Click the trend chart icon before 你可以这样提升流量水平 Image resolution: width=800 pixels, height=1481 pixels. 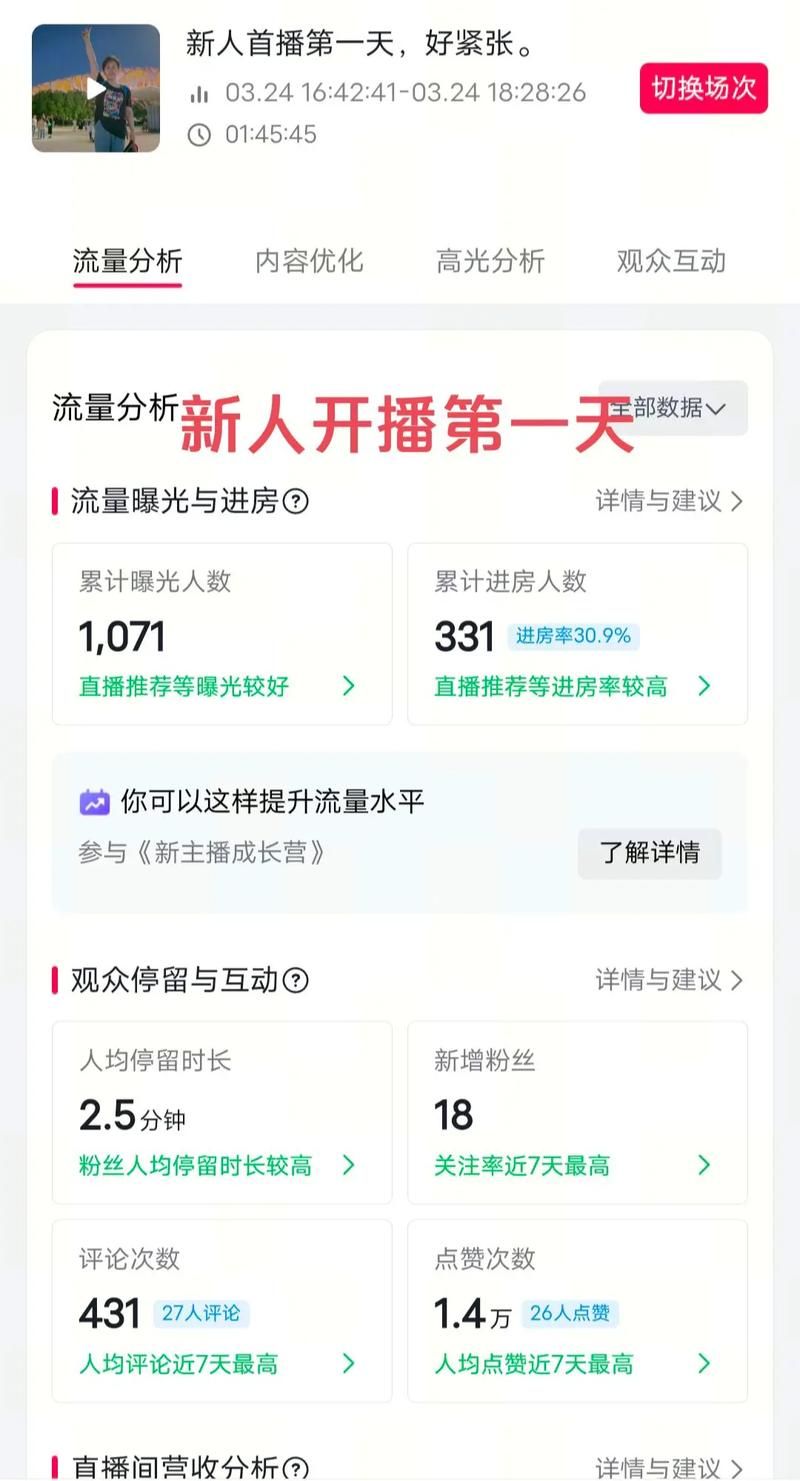94,801
